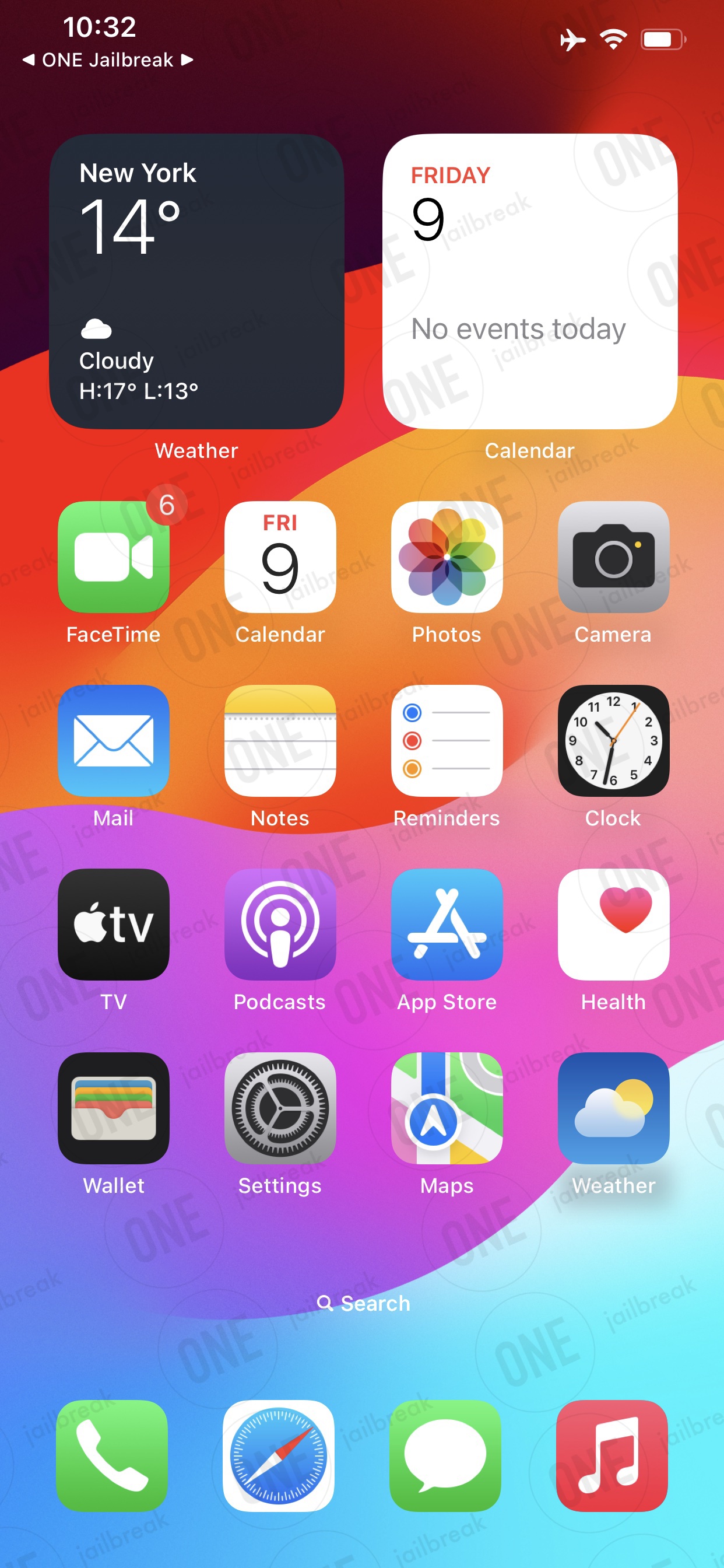Open the Podcasts app
Image resolution: width=724 pixels, height=1568 pixels.
tap(280, 925)
